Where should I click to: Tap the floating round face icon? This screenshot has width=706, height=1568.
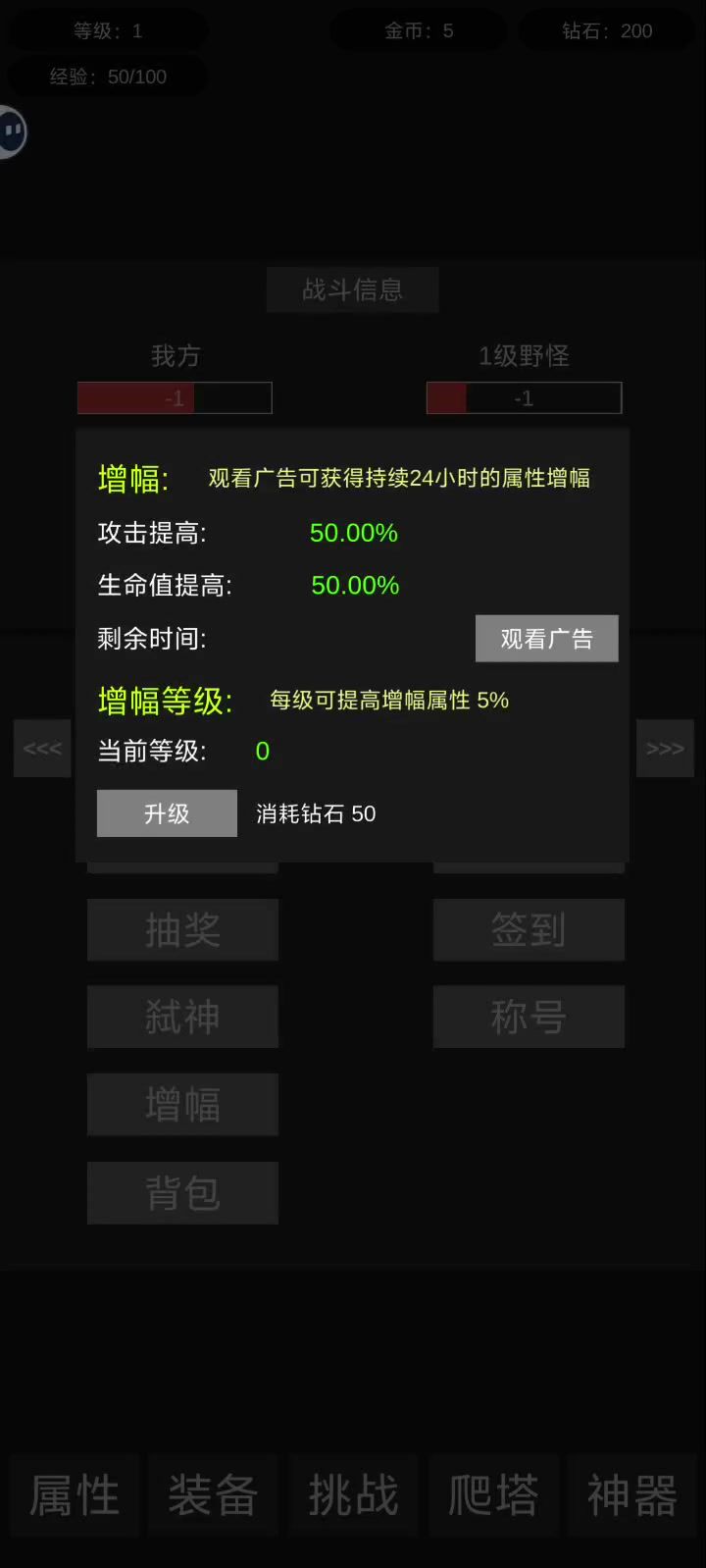coord(11,131)
